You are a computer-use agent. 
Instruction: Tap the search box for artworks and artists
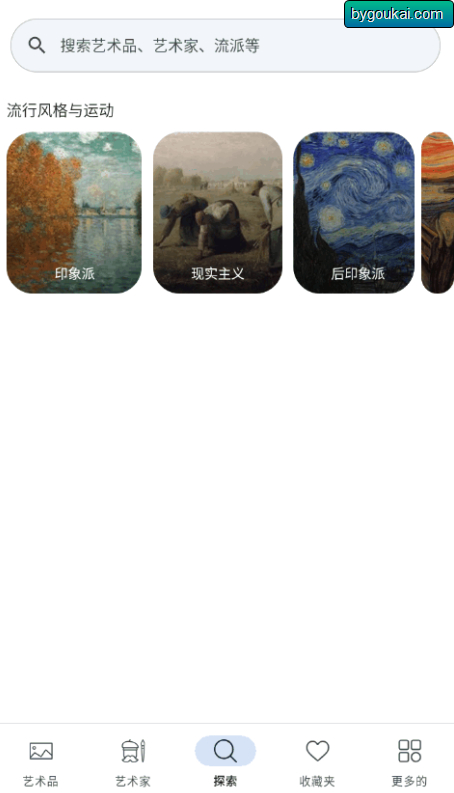point(225,46)
